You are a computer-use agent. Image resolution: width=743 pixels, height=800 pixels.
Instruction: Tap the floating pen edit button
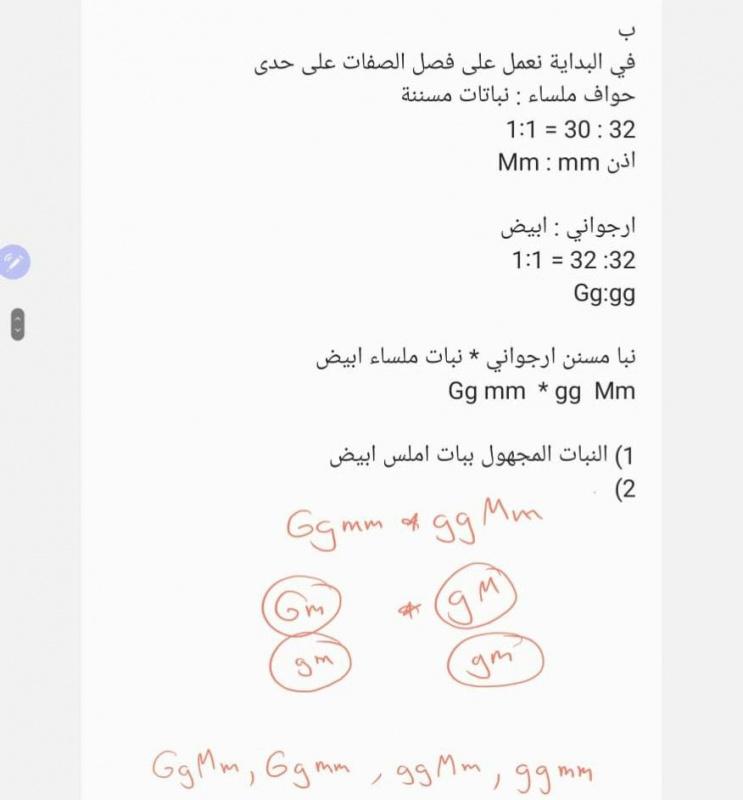14,262
